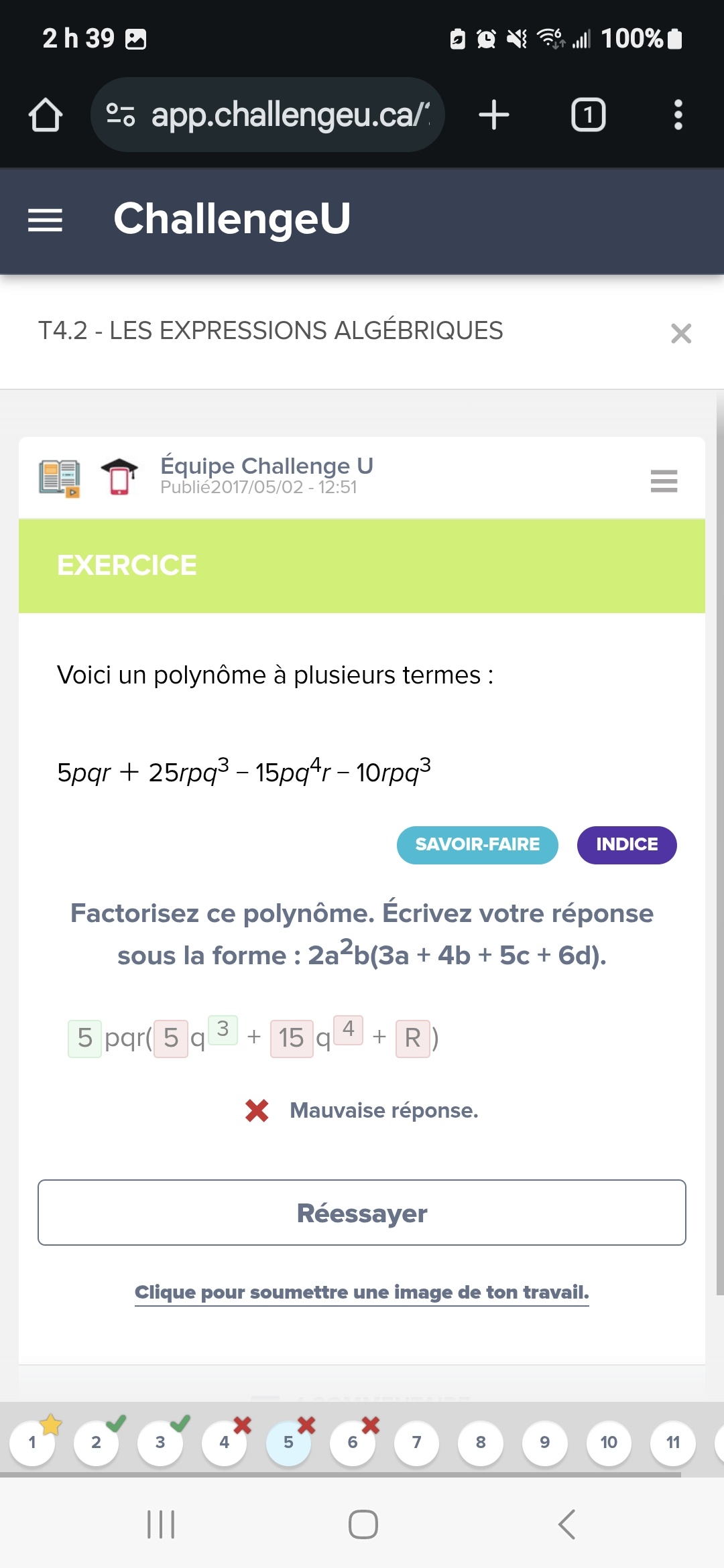The width and height of the screenshot is (724, 1568).
Task: Open question 6
Action: pos(353,1442)
